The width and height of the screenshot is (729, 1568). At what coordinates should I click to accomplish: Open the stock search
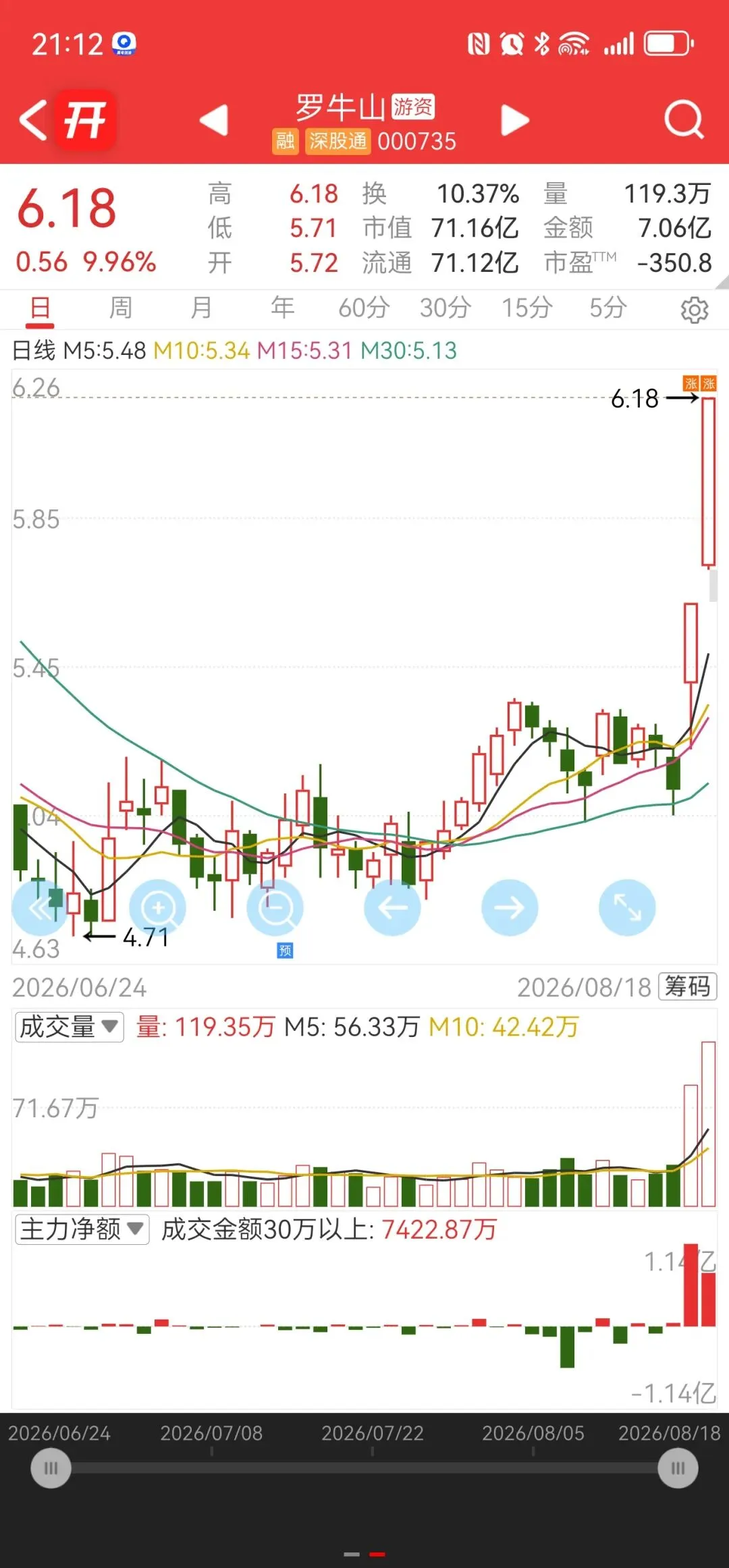pyautogui.click(x=684, y=120)
